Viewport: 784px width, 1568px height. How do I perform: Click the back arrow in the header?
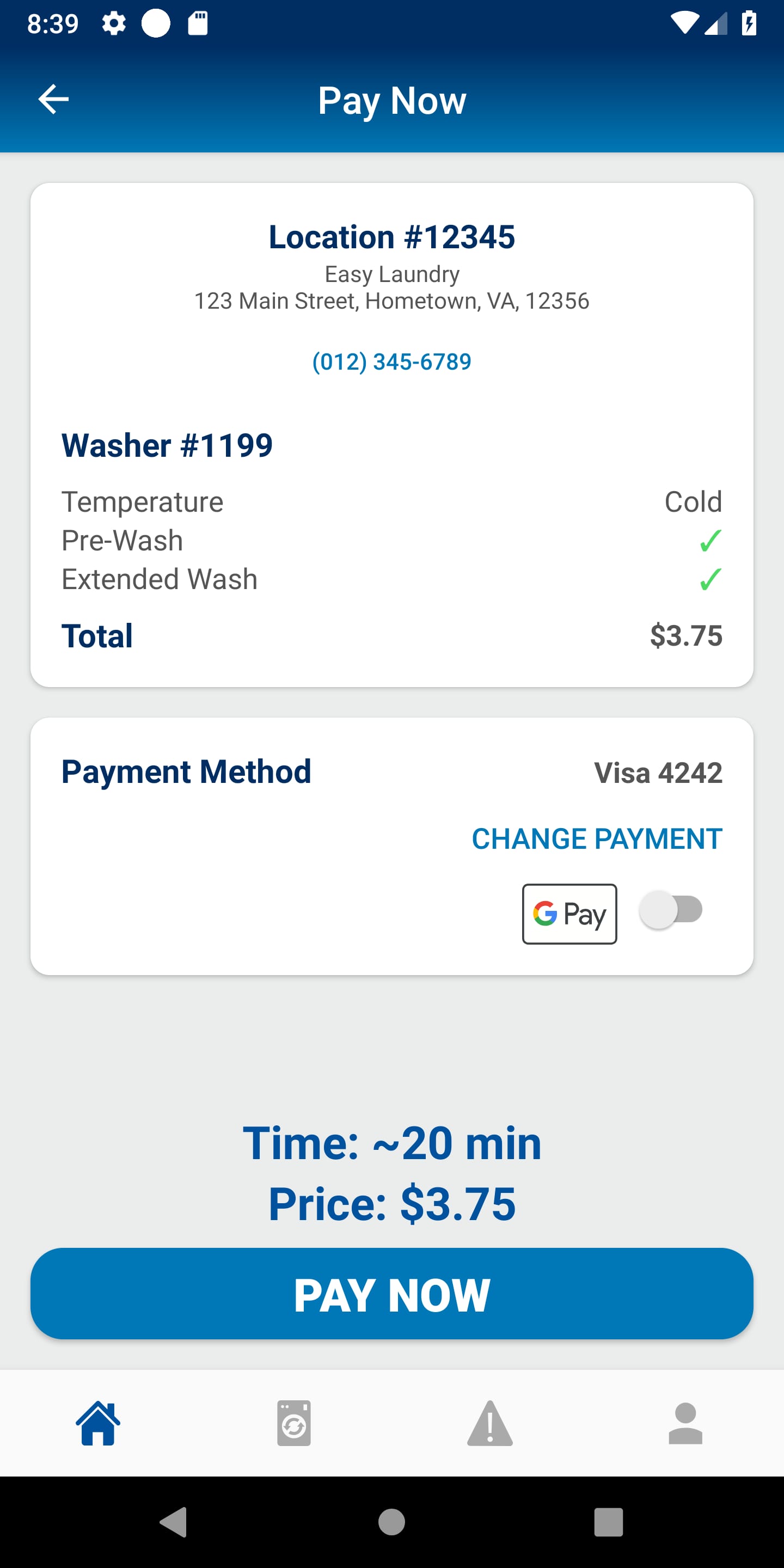[x=54, y=99]
